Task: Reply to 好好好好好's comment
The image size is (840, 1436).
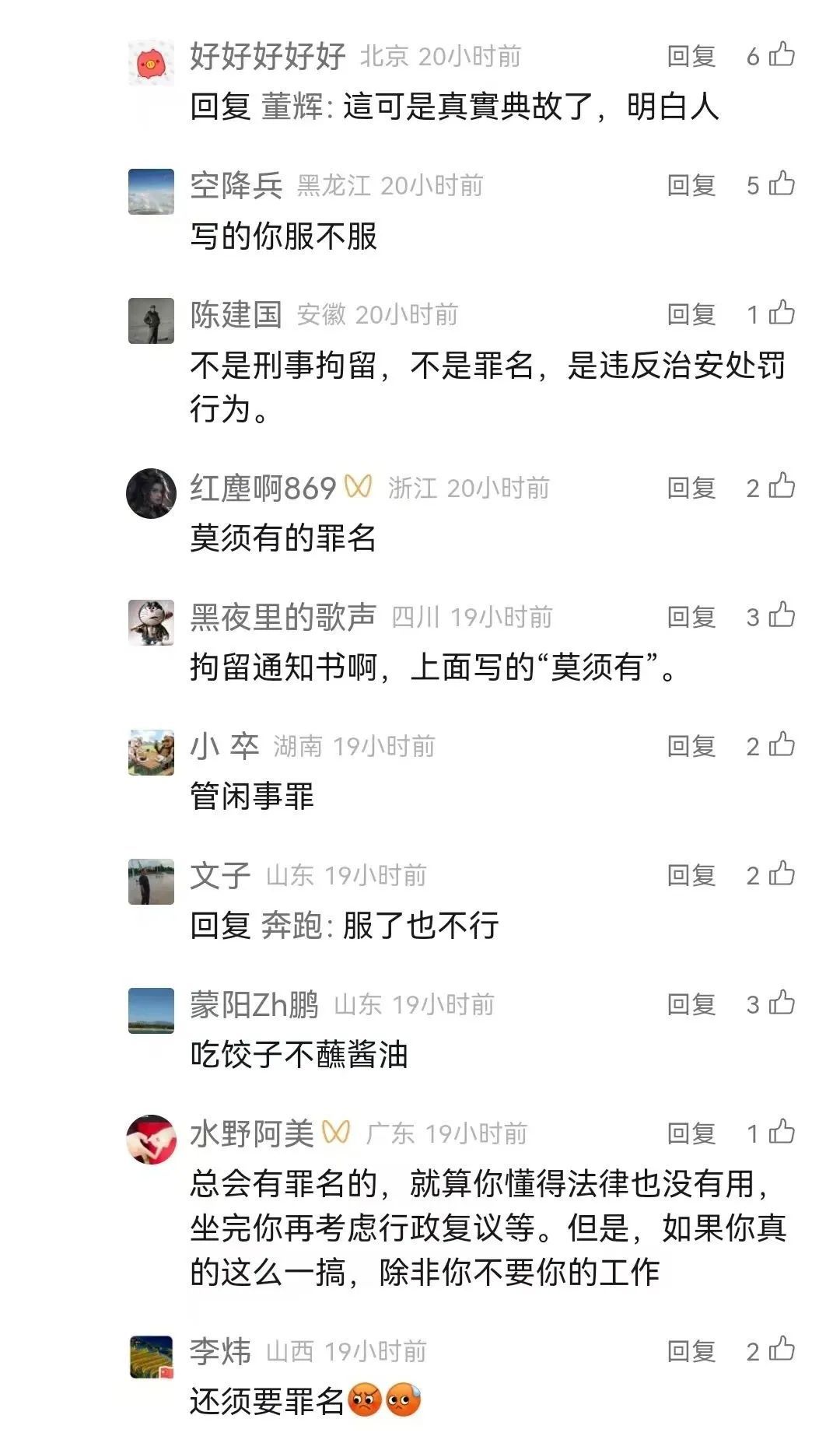Action: click(691, 56)
